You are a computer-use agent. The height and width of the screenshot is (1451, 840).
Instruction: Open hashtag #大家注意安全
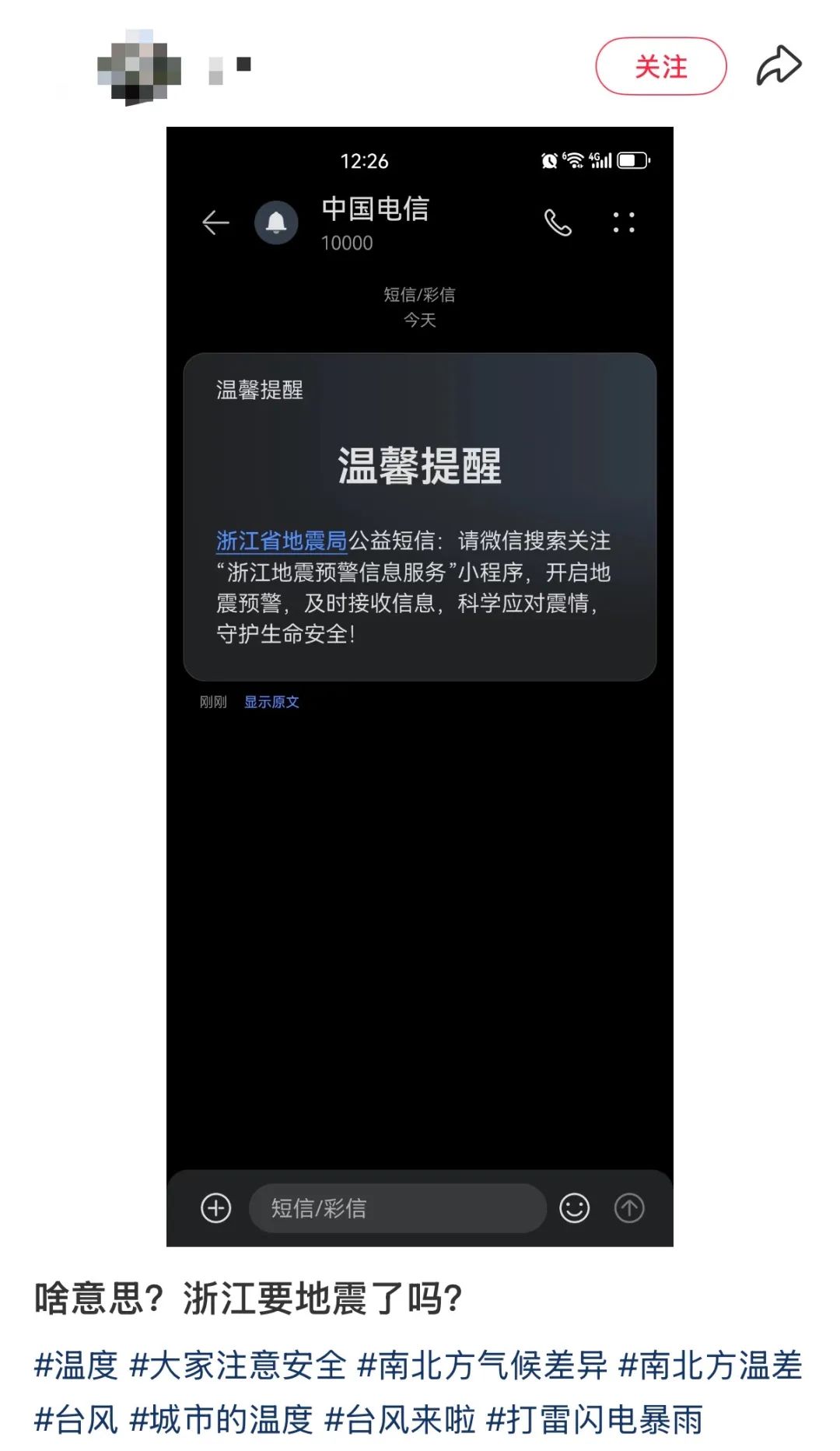(x=237, y=1365)
